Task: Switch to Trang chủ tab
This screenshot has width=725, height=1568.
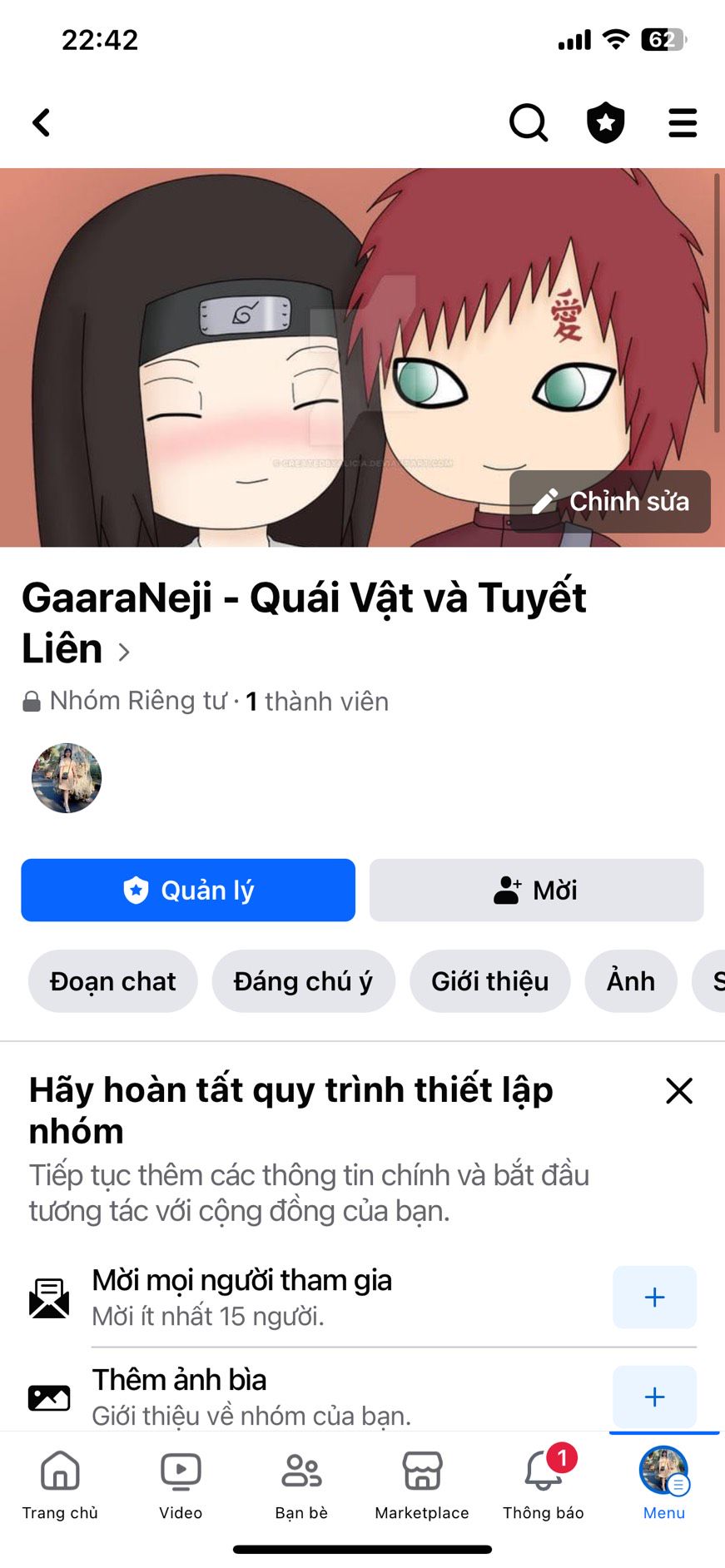Action: coord(60,1484)
